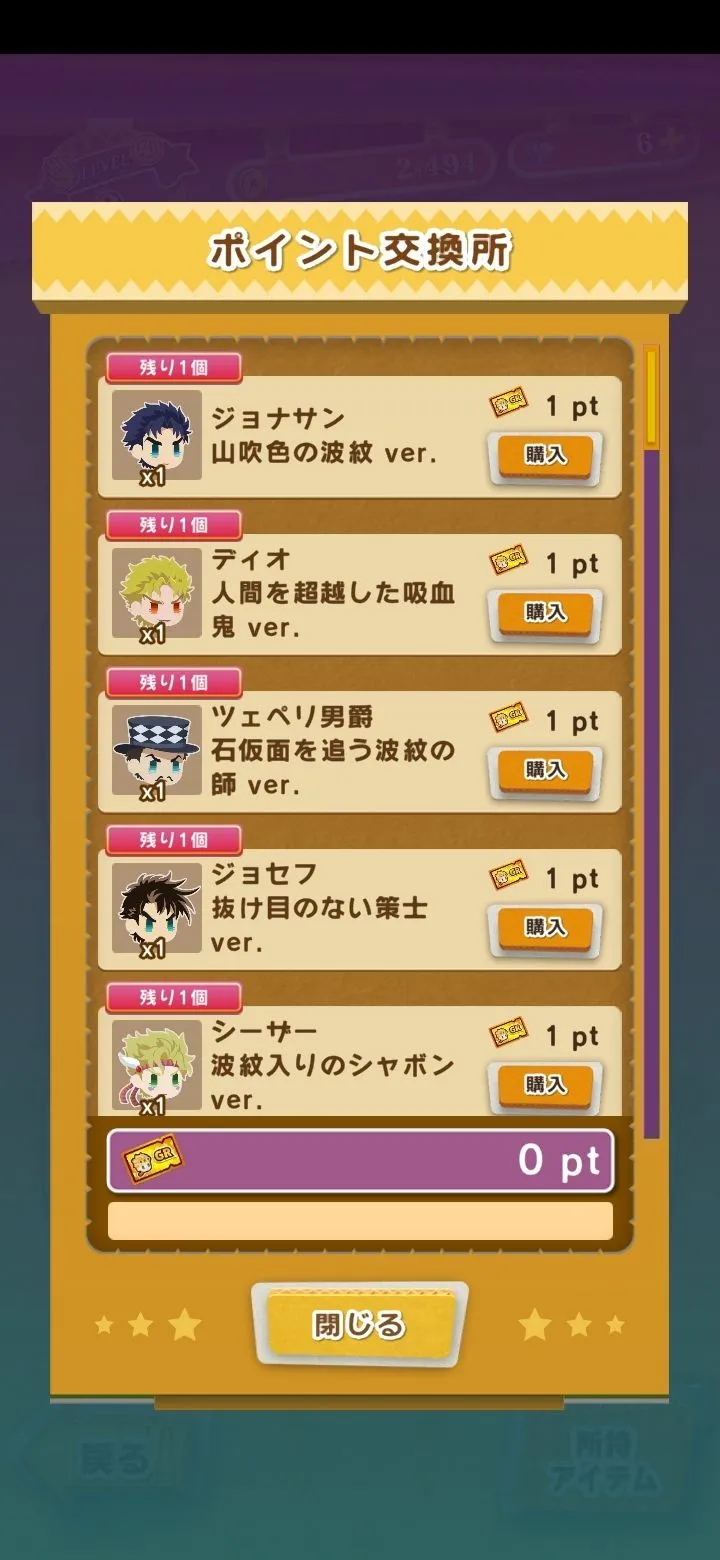This screenshot has width=720, height=1560.
Task: Buy ディオ 人間を超越した吸血鬼 ver.
Action: (545, 613)
